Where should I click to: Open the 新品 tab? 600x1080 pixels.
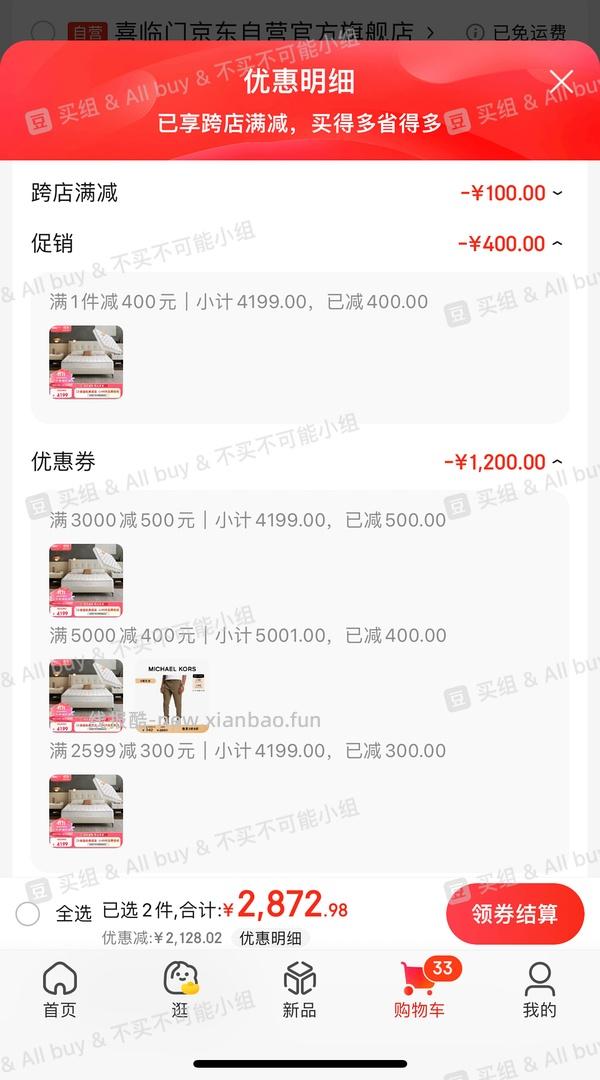click(300, 990)
